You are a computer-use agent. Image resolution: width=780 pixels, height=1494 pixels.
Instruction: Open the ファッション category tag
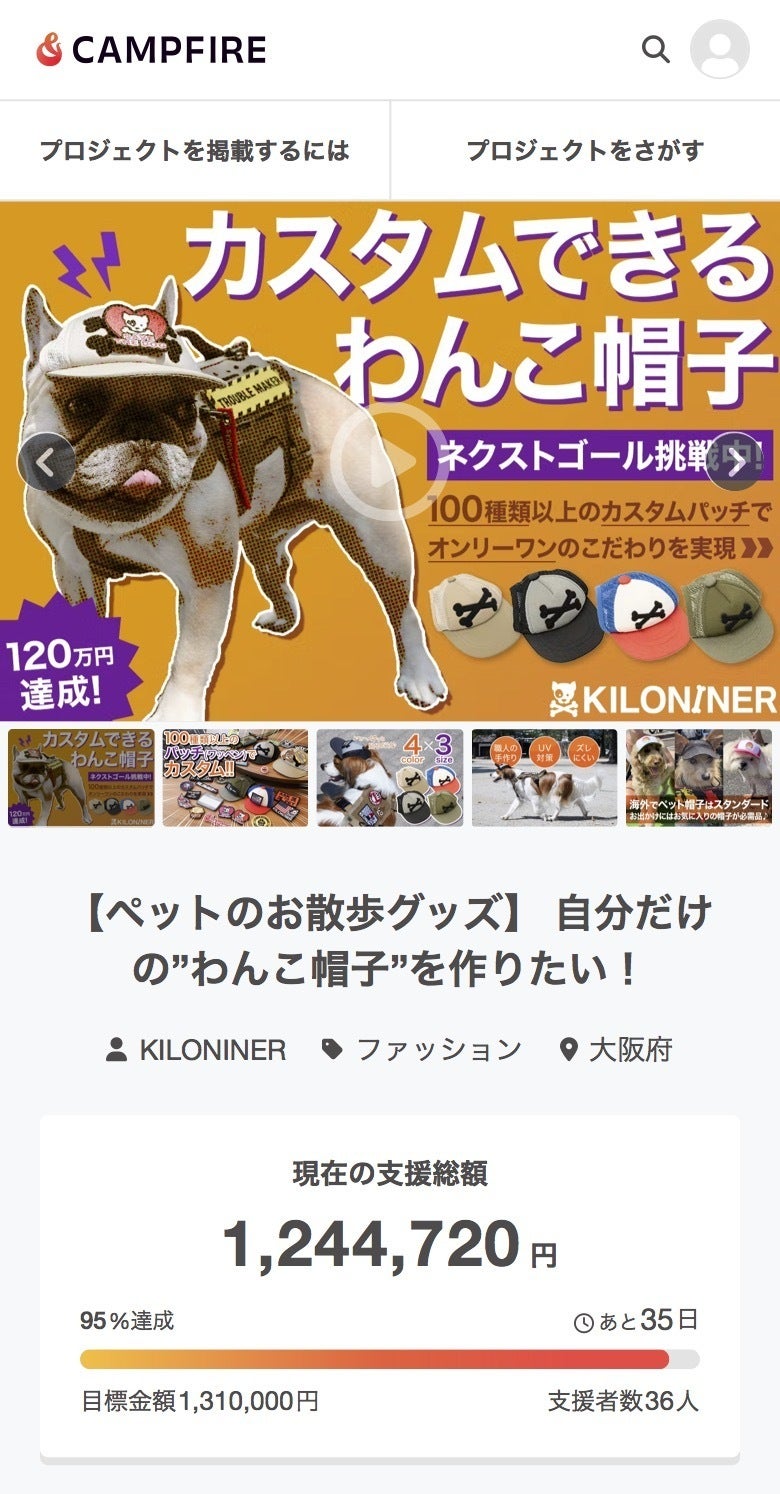click(422, 1049)
